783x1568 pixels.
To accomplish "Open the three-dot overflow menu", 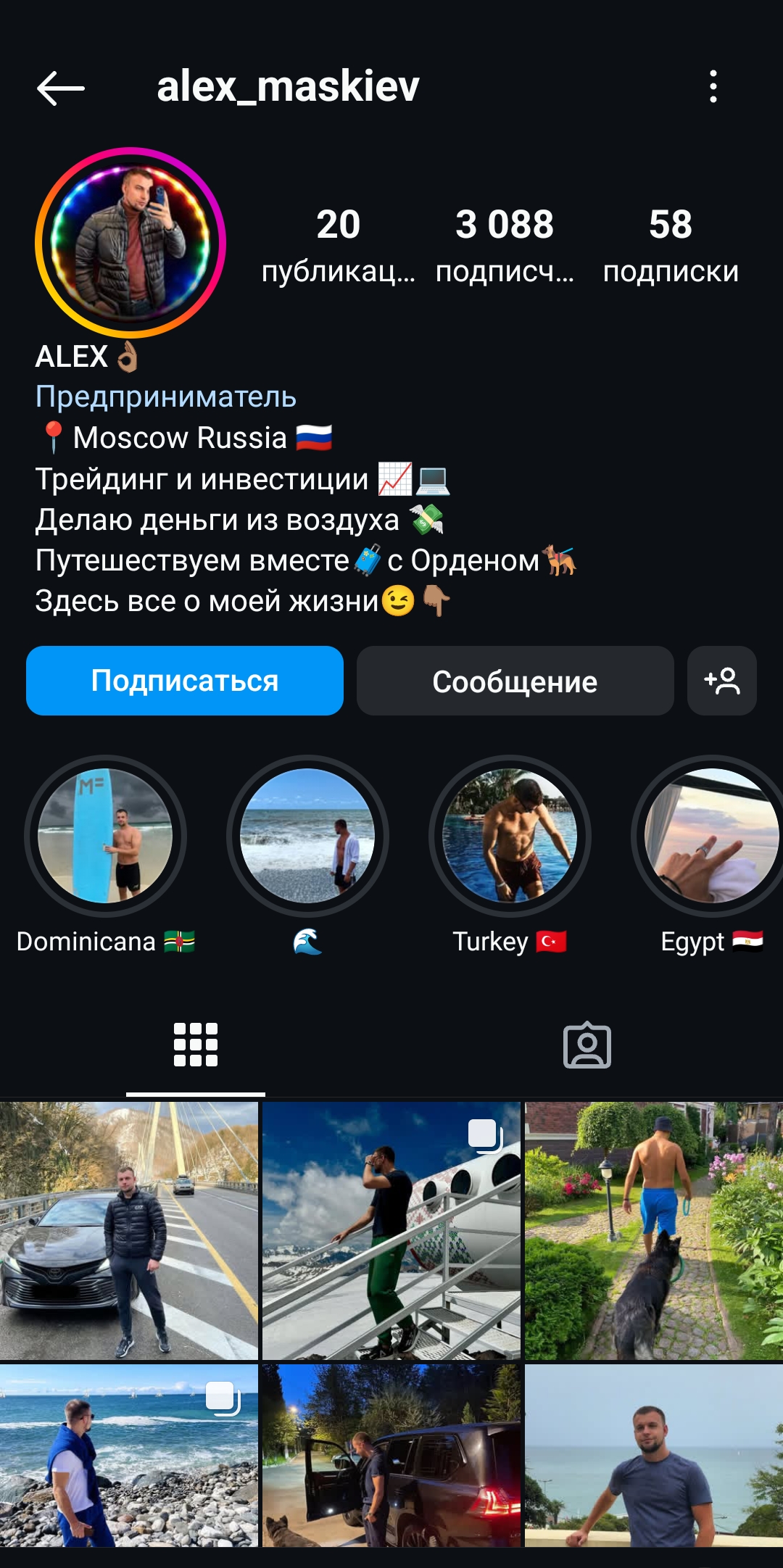I will (713, 87).
